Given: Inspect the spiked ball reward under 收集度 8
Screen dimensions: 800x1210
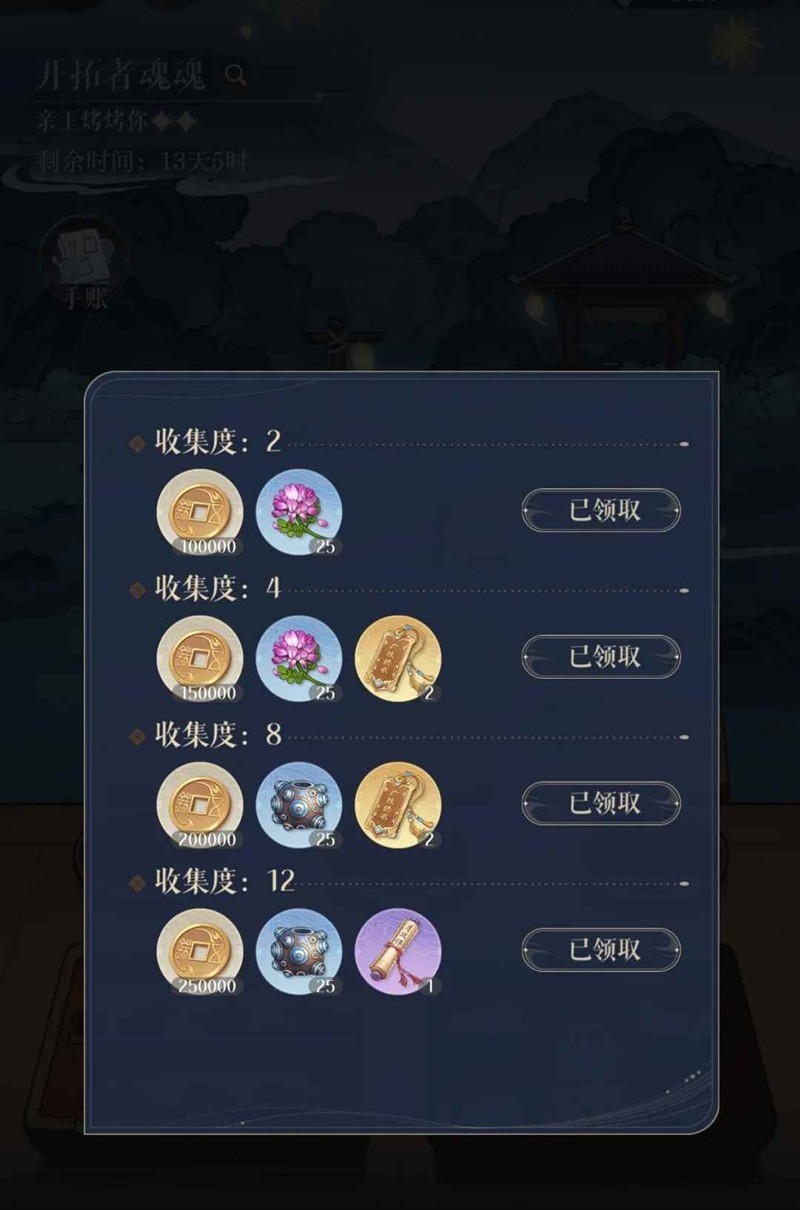Looking at the screenshot, I should (299, 805).
